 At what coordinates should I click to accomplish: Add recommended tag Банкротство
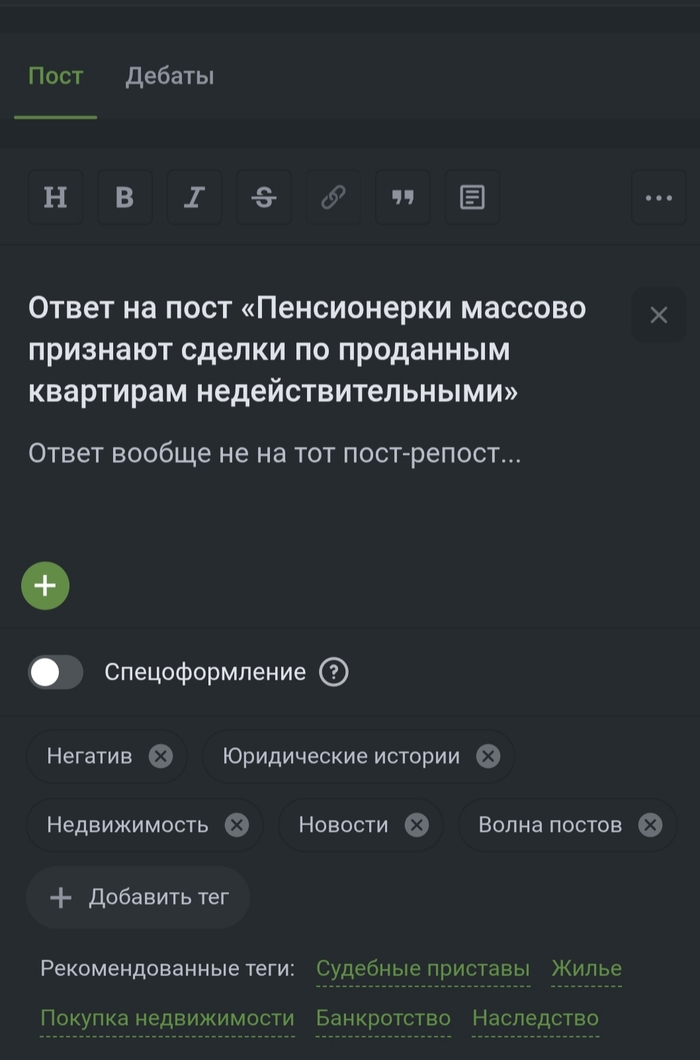383,1018
